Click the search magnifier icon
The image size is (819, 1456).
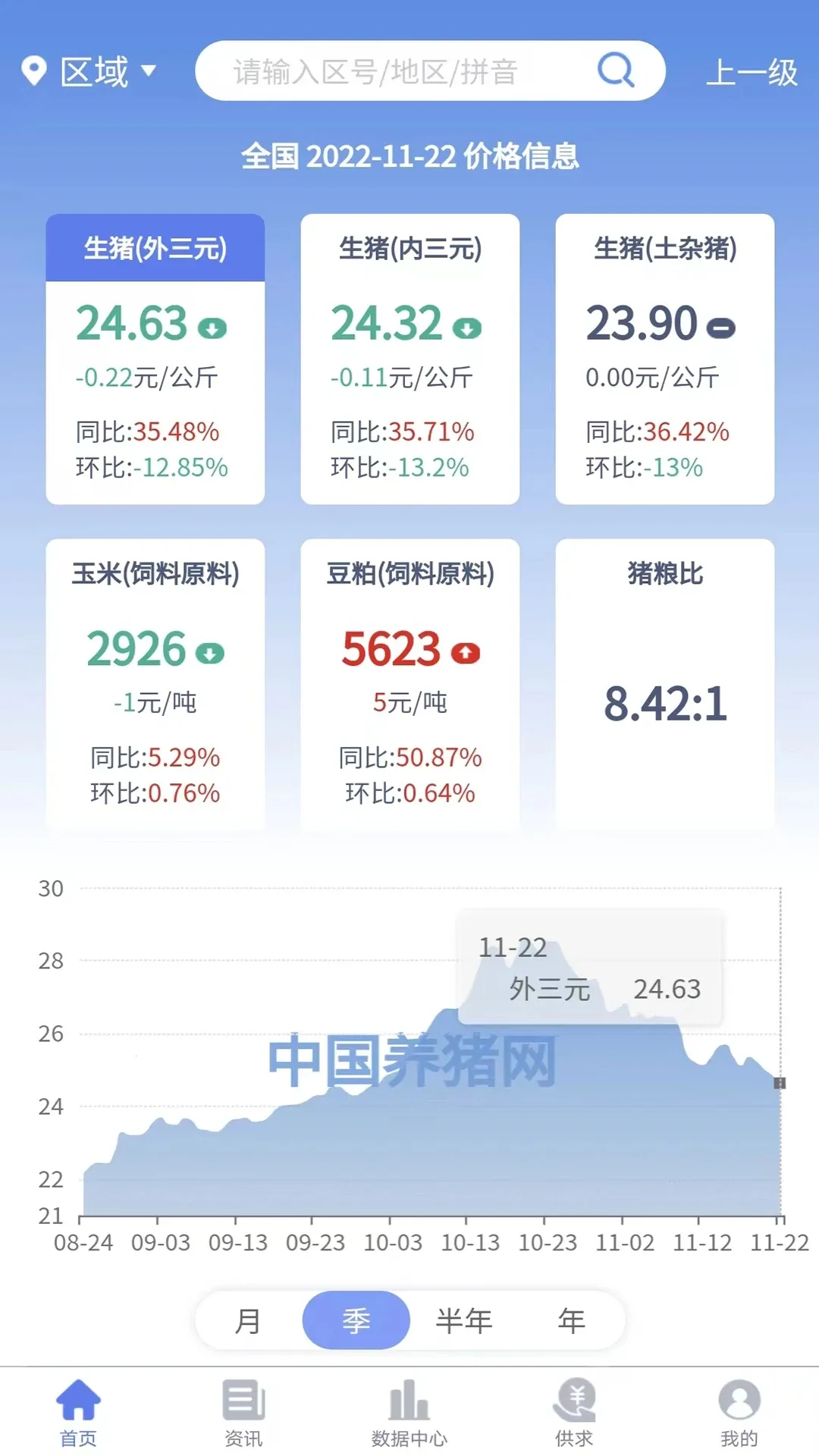(616, 71)
